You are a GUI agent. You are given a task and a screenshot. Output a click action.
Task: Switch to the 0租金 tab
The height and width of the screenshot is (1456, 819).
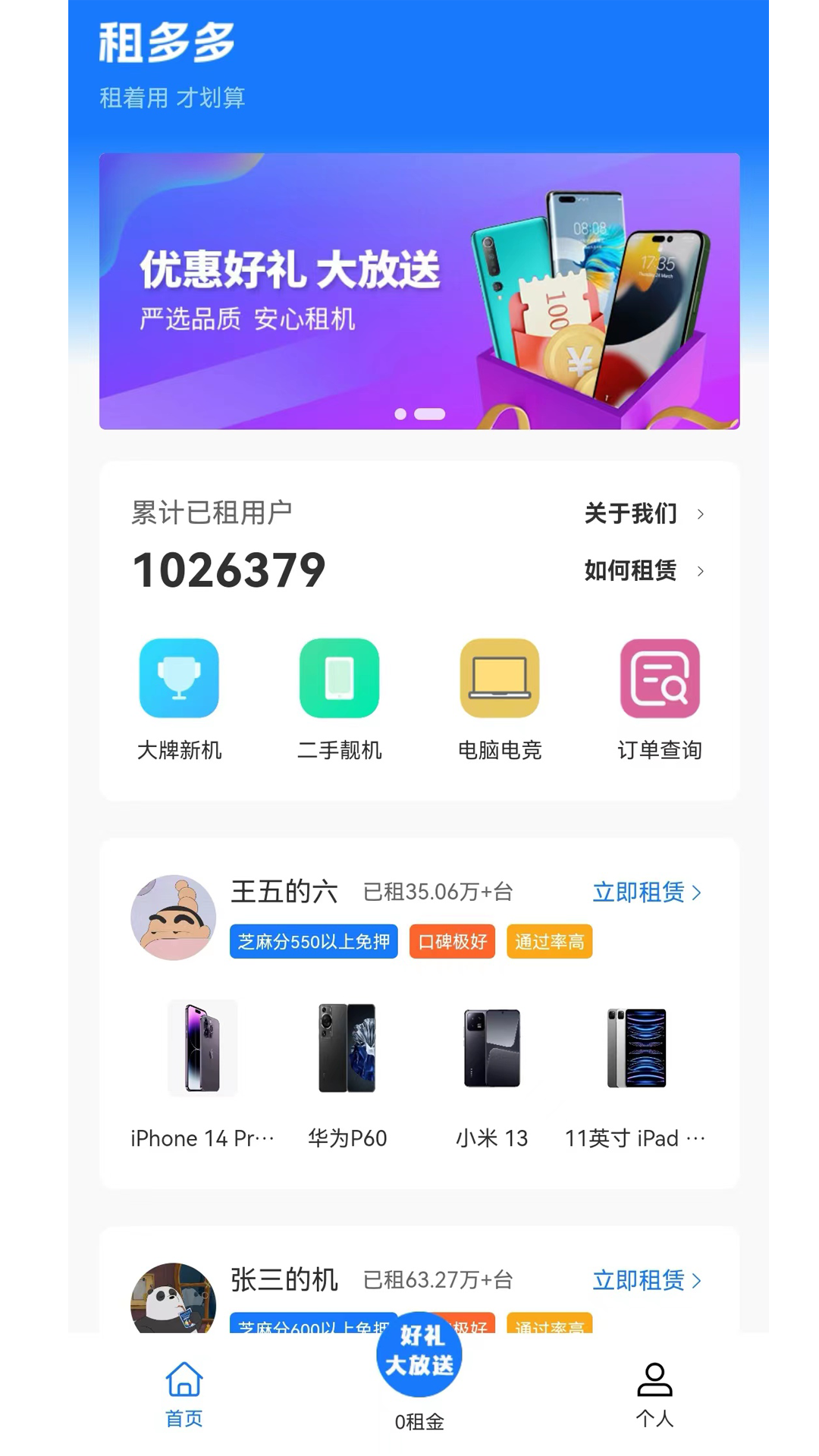[x=418, y=1422]
